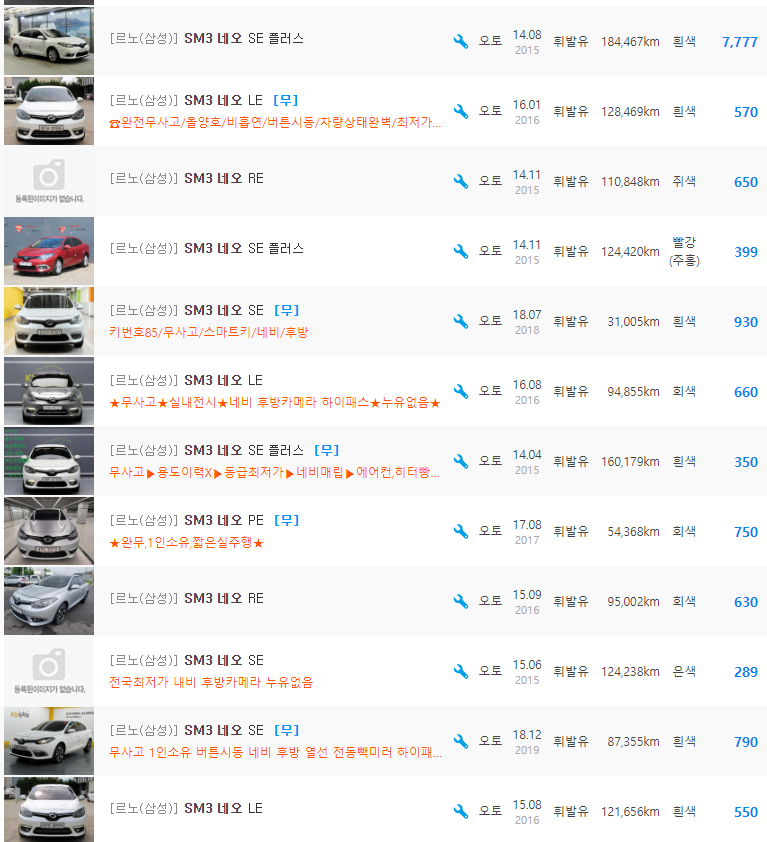Click the wrench icon for the 31,005km SM3 네오 SE
Image resolution: width=767 pixels, height=842 pixels.
pyautogui.click(x=460, y=321)
